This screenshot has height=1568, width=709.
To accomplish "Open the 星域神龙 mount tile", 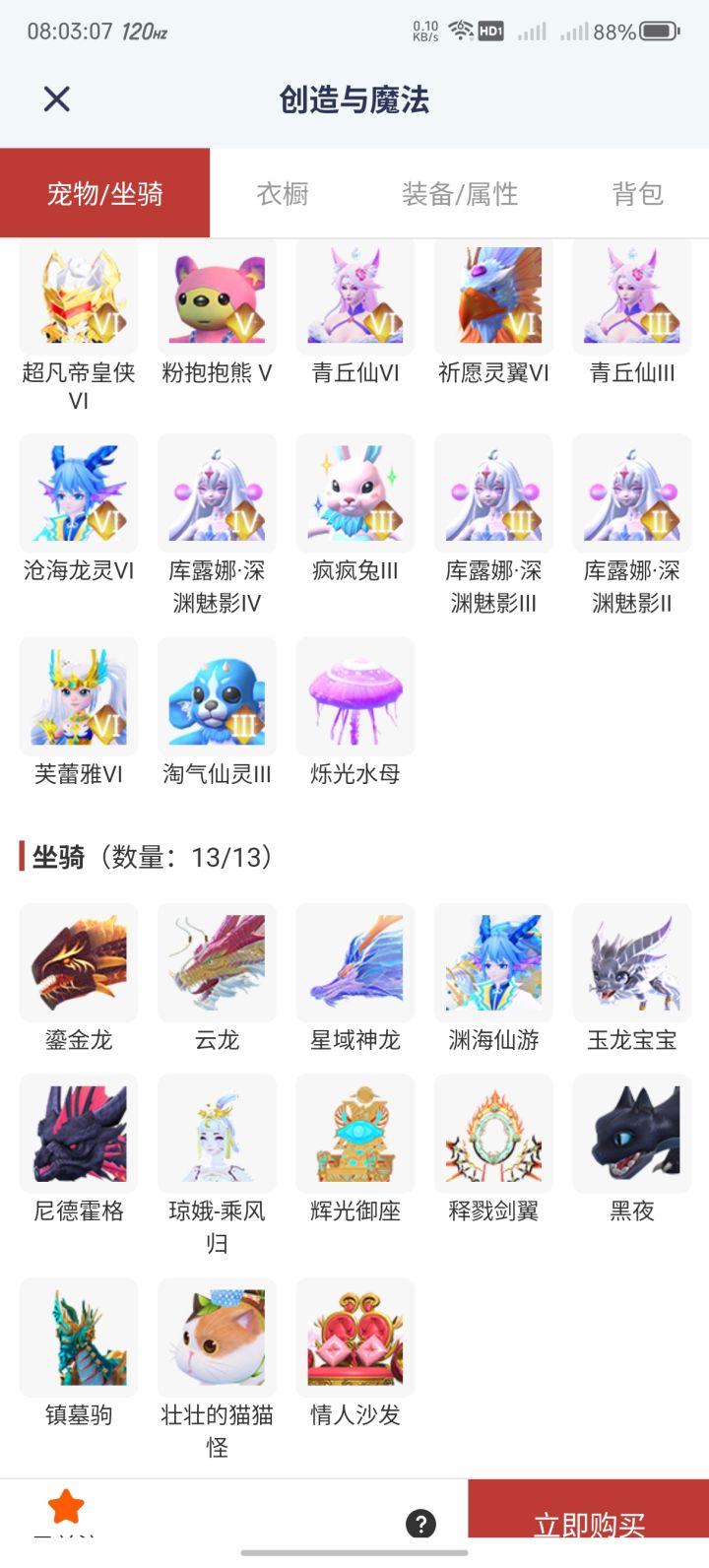I will click(x=355, y=978).
